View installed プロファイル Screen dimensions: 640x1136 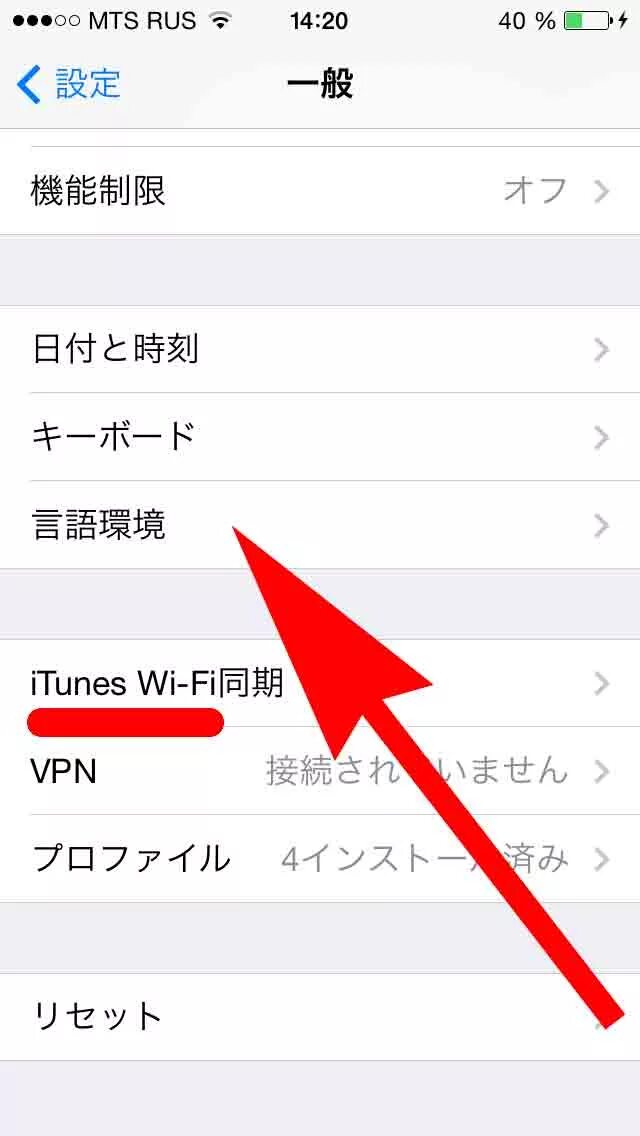(320, 859)
